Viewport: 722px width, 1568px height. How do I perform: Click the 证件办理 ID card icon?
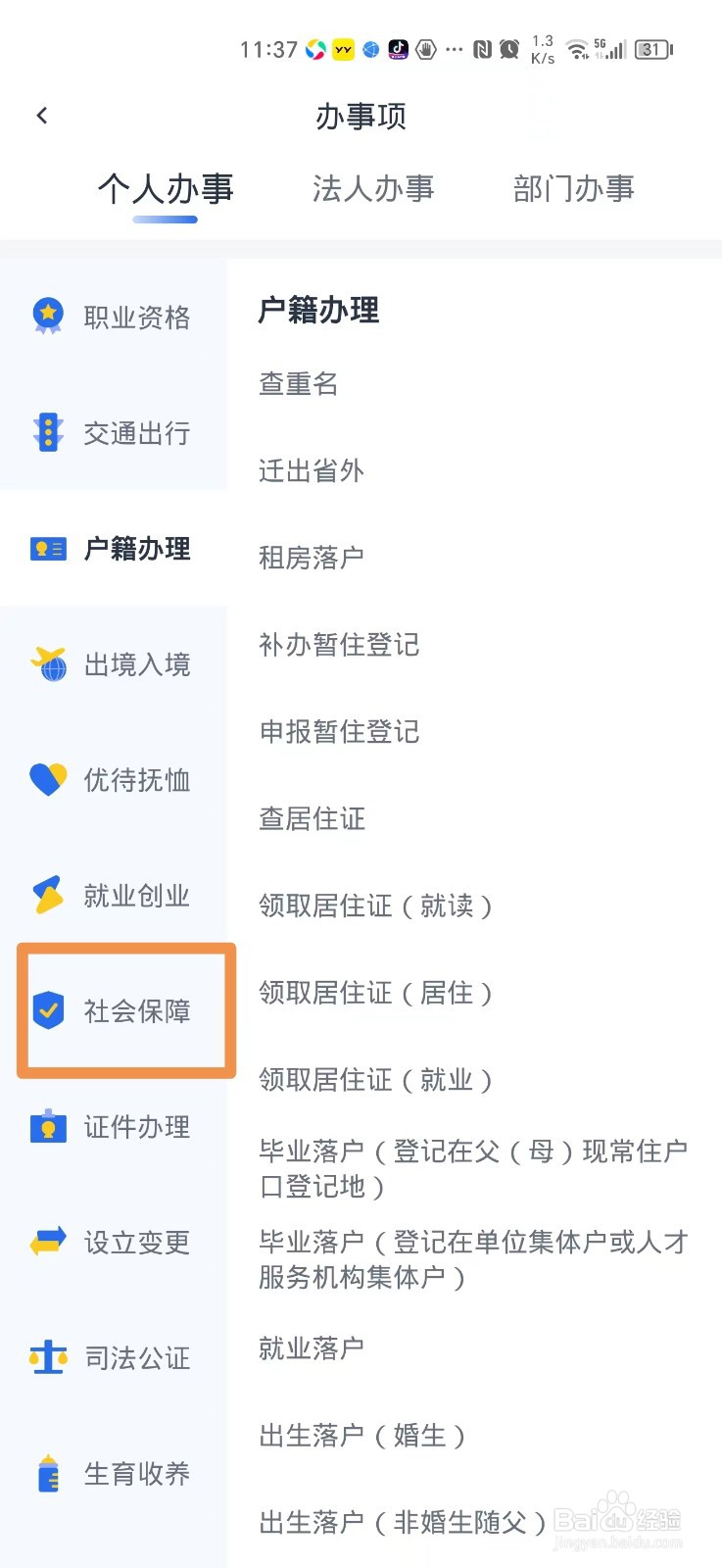(48, 1127)
